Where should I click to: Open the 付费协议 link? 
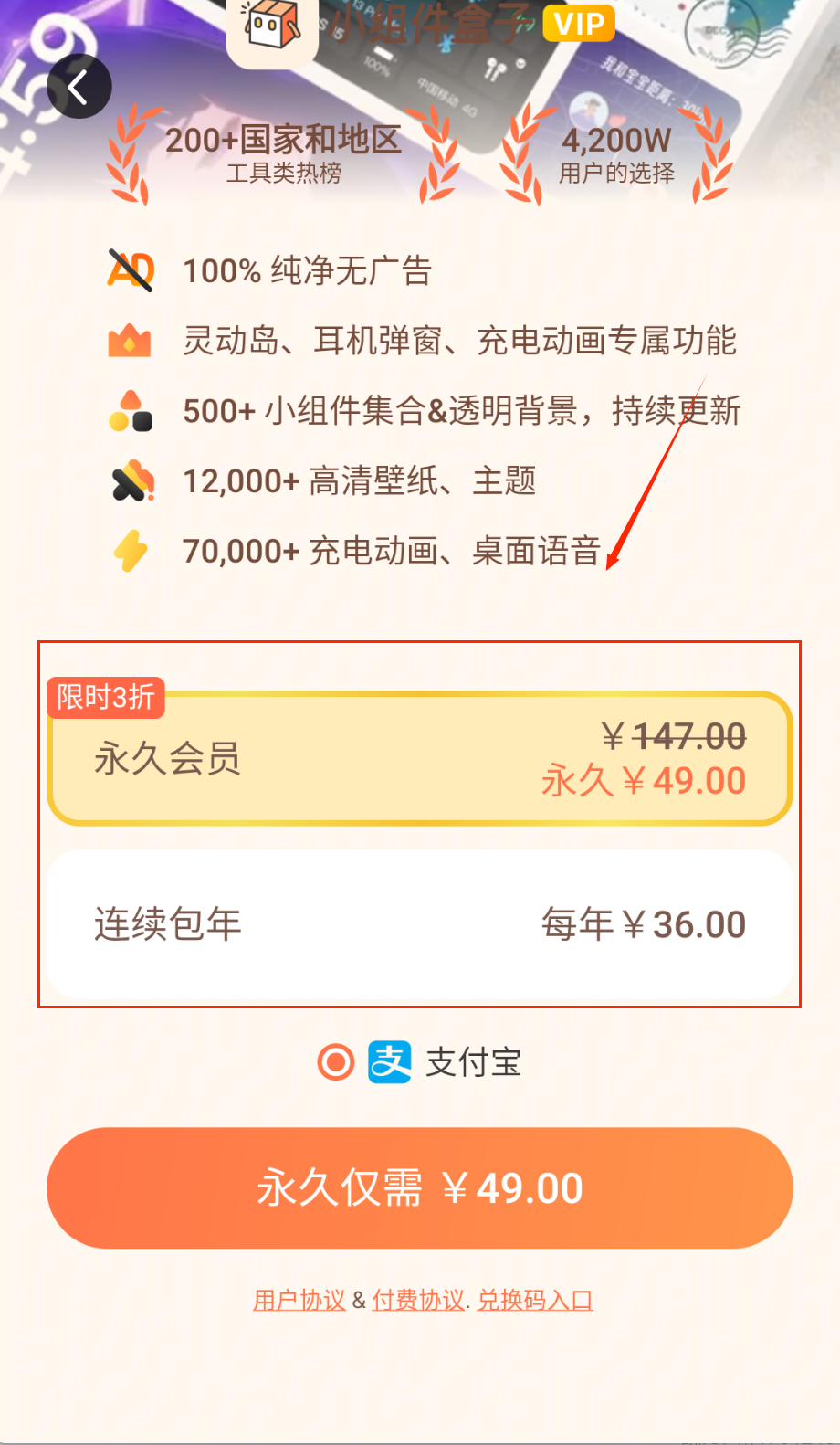(418, 1300)
